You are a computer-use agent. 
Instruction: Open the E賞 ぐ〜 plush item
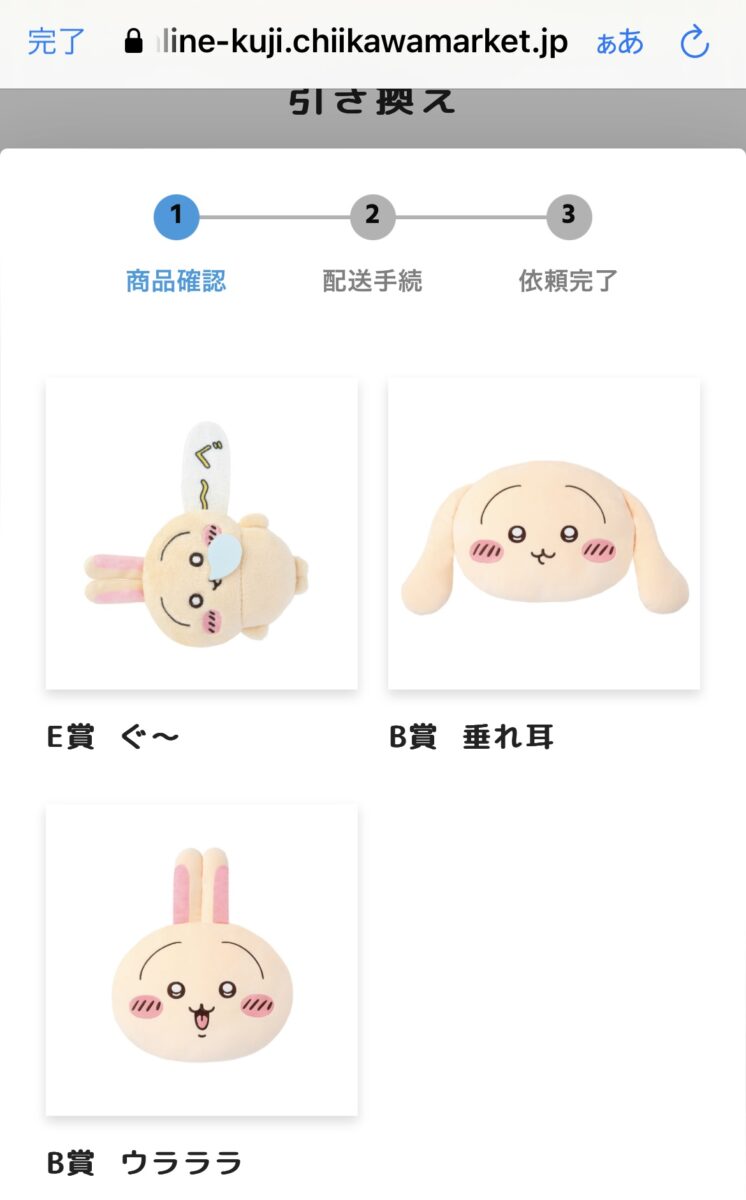[201, 534]
